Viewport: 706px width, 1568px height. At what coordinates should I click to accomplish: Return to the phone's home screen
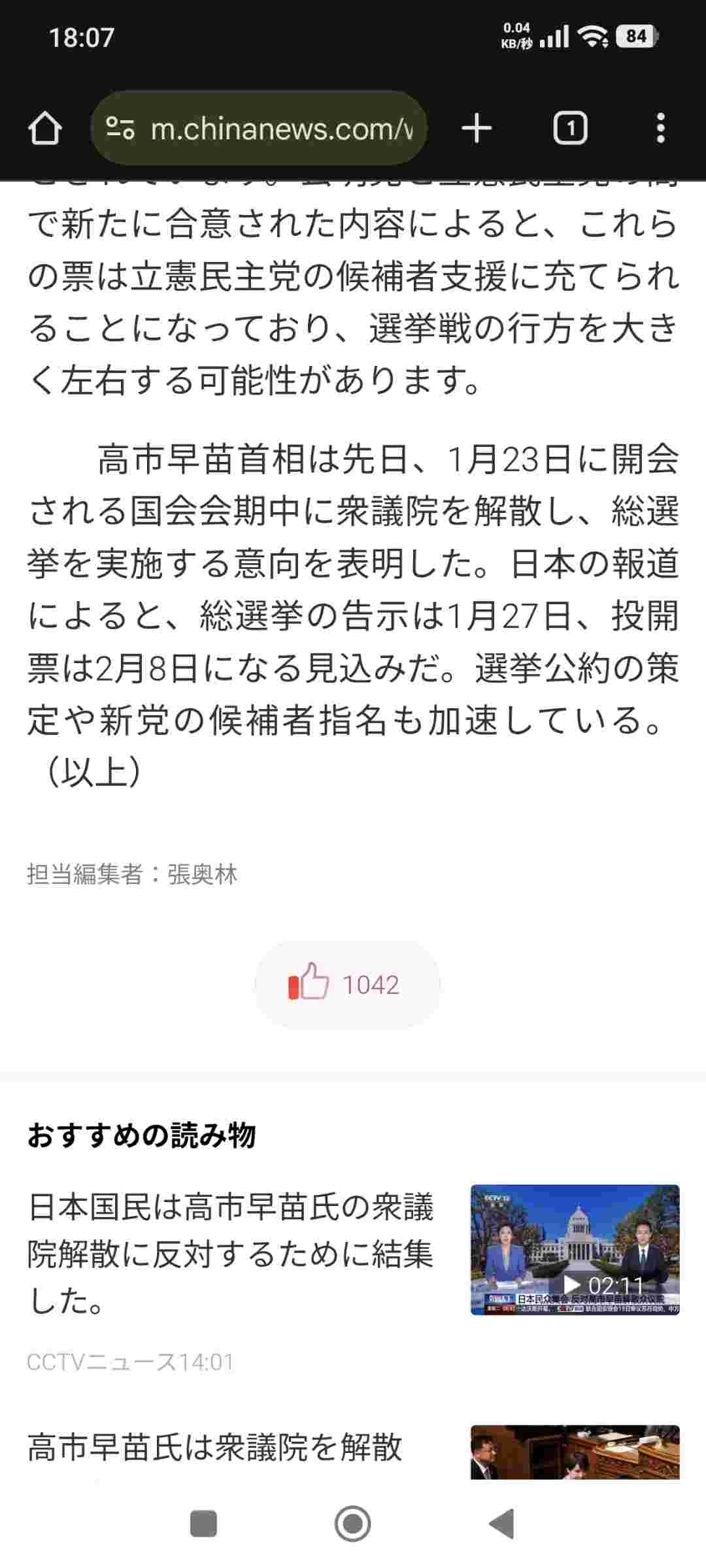click(x=353, y=1524)
